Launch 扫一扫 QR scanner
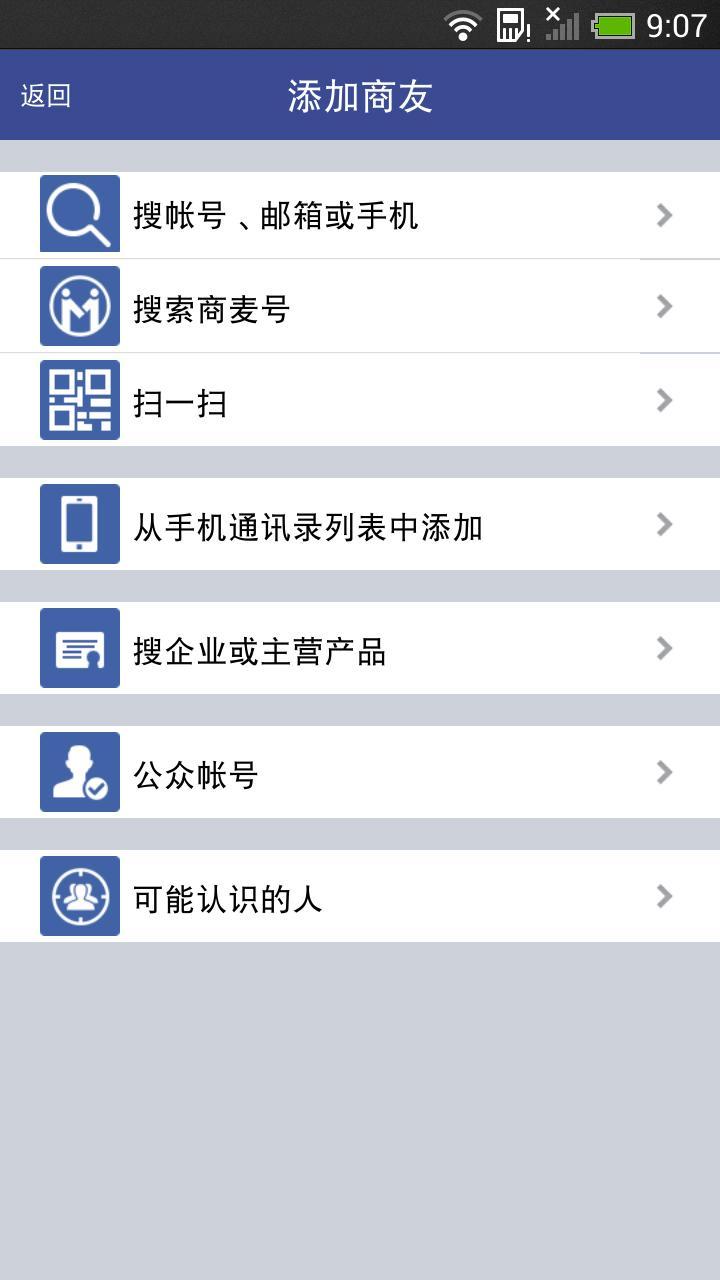720x1280 pixels. [x=360, y=401]
